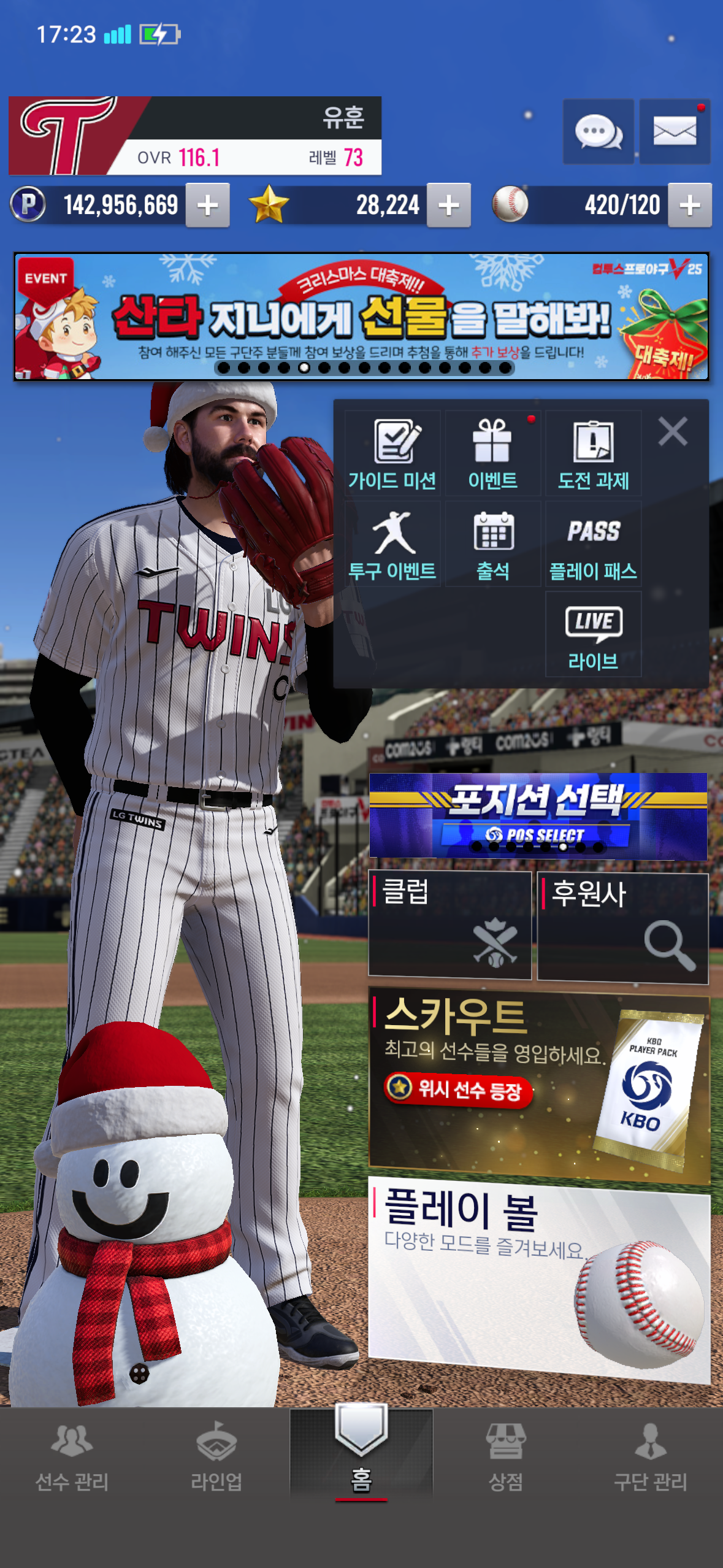Start 플레이 볼 play ball modes
Image resolution: width=723 pixels, height=1568 pixels.
(x=538, y=1278)
